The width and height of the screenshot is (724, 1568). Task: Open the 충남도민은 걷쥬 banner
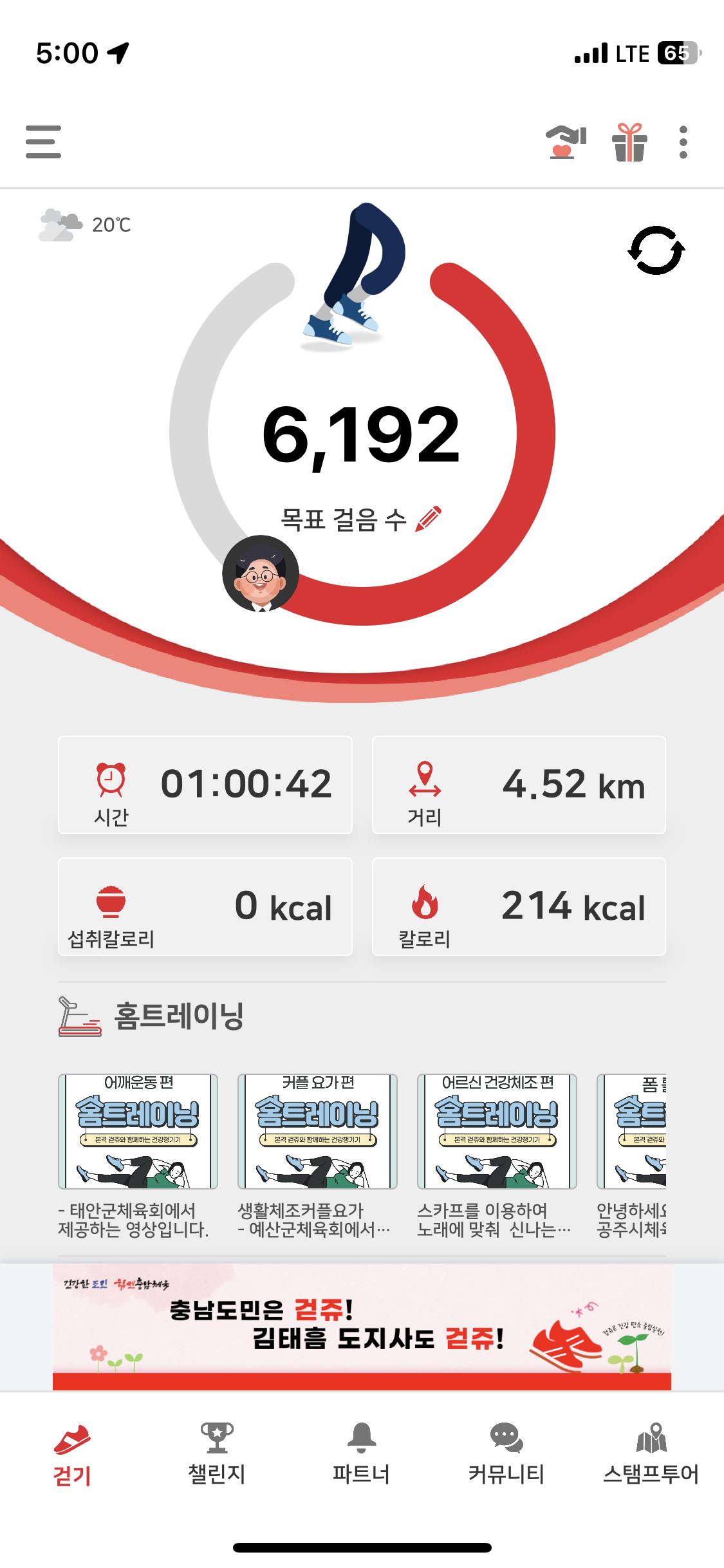click(362, 1326)
